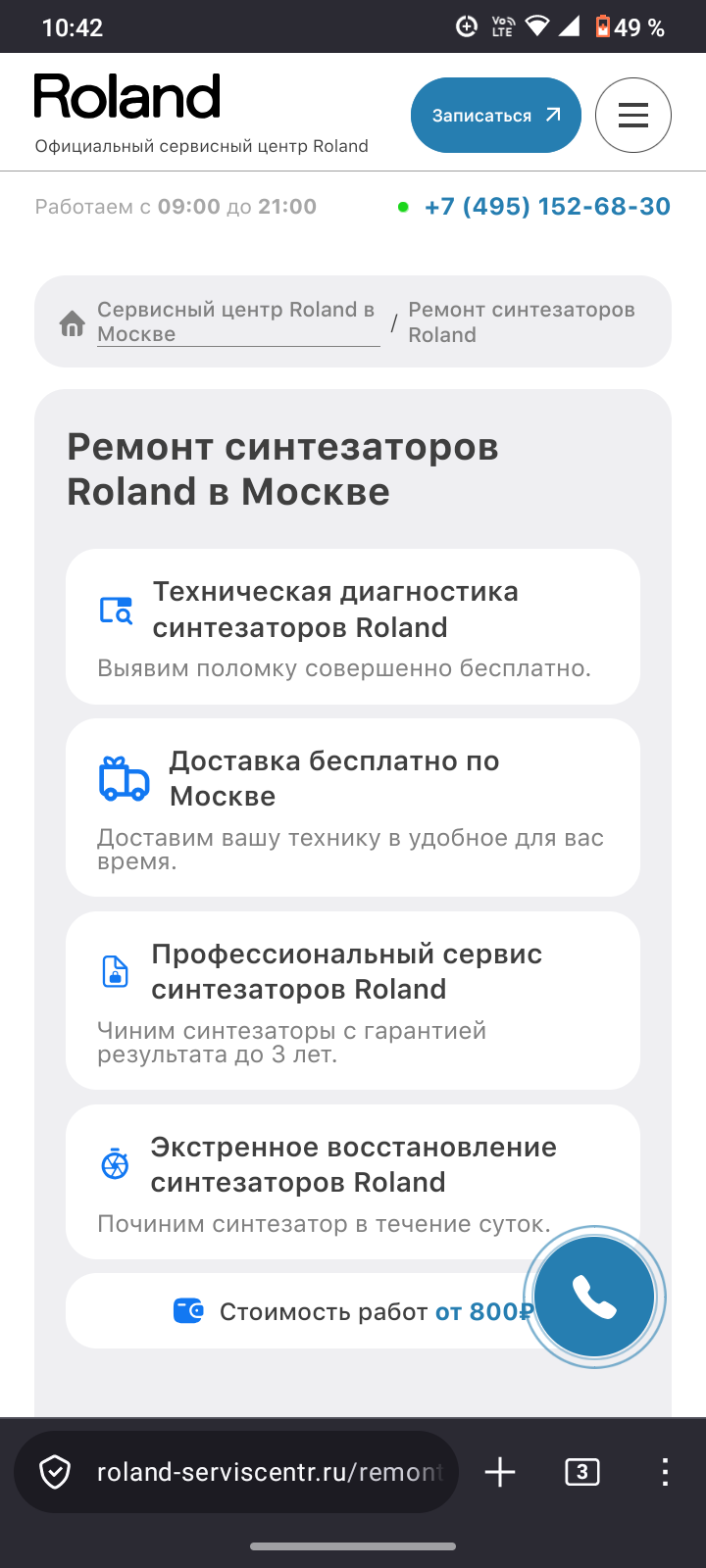Open a new browser tab with plus
This screenshot has height=1568, width=706.
499,1471
